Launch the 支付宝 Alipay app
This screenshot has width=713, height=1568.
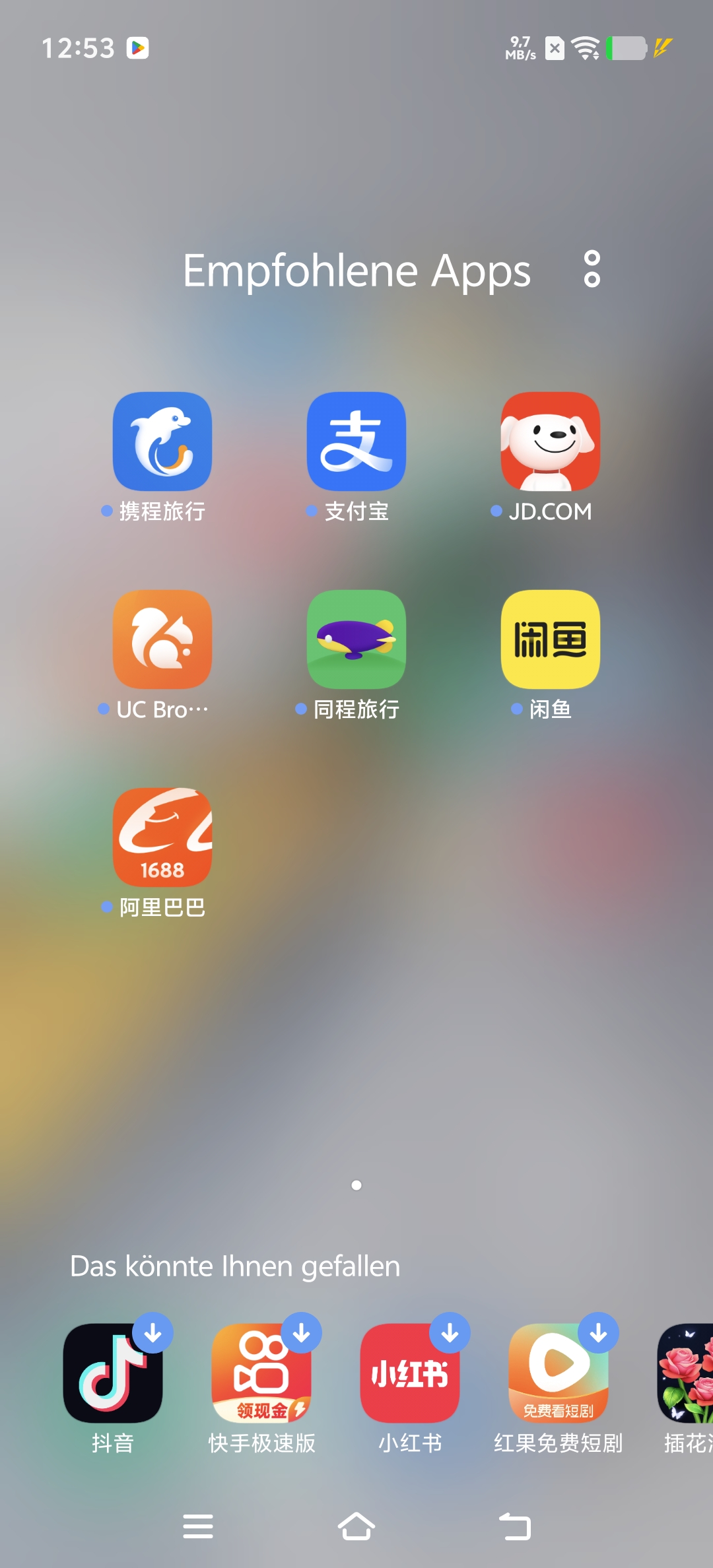(x=356, y=441)
